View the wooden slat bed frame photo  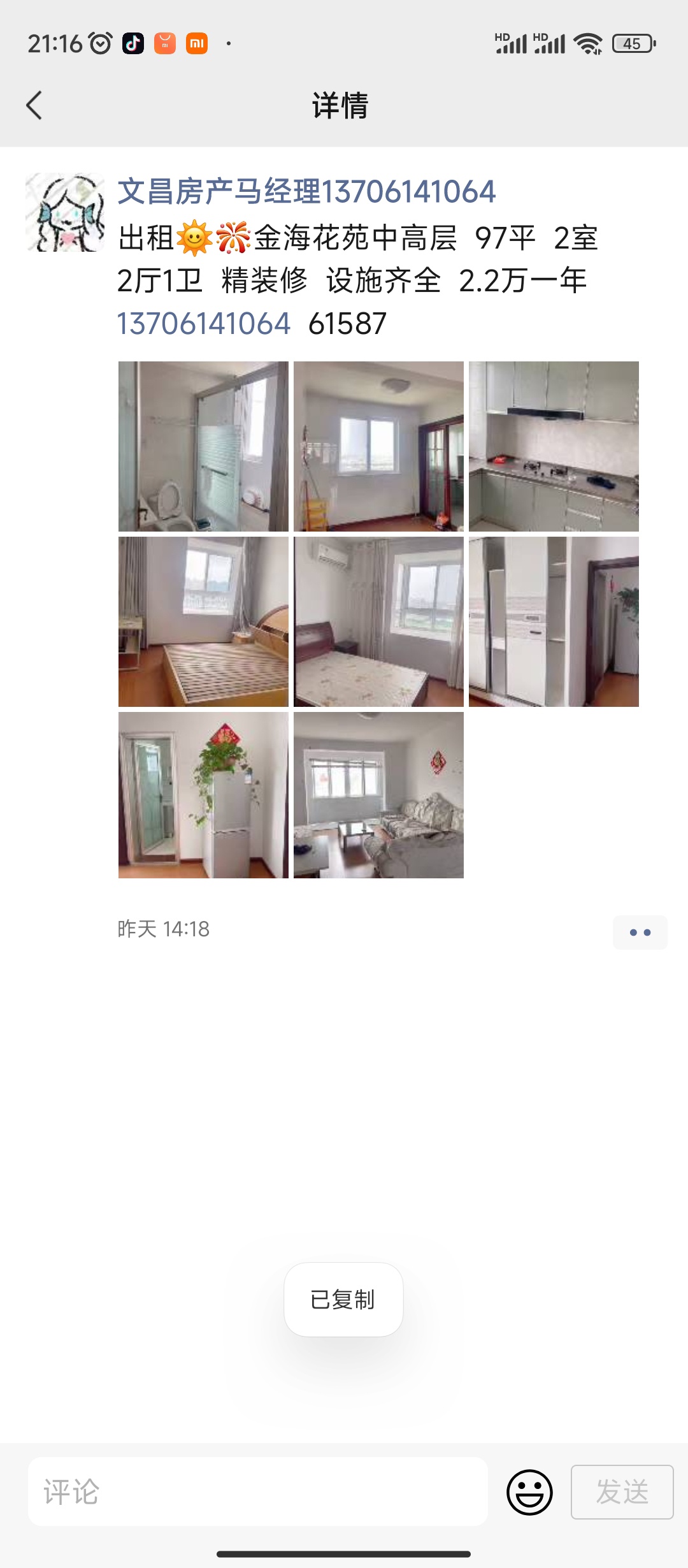coord(203,621)
